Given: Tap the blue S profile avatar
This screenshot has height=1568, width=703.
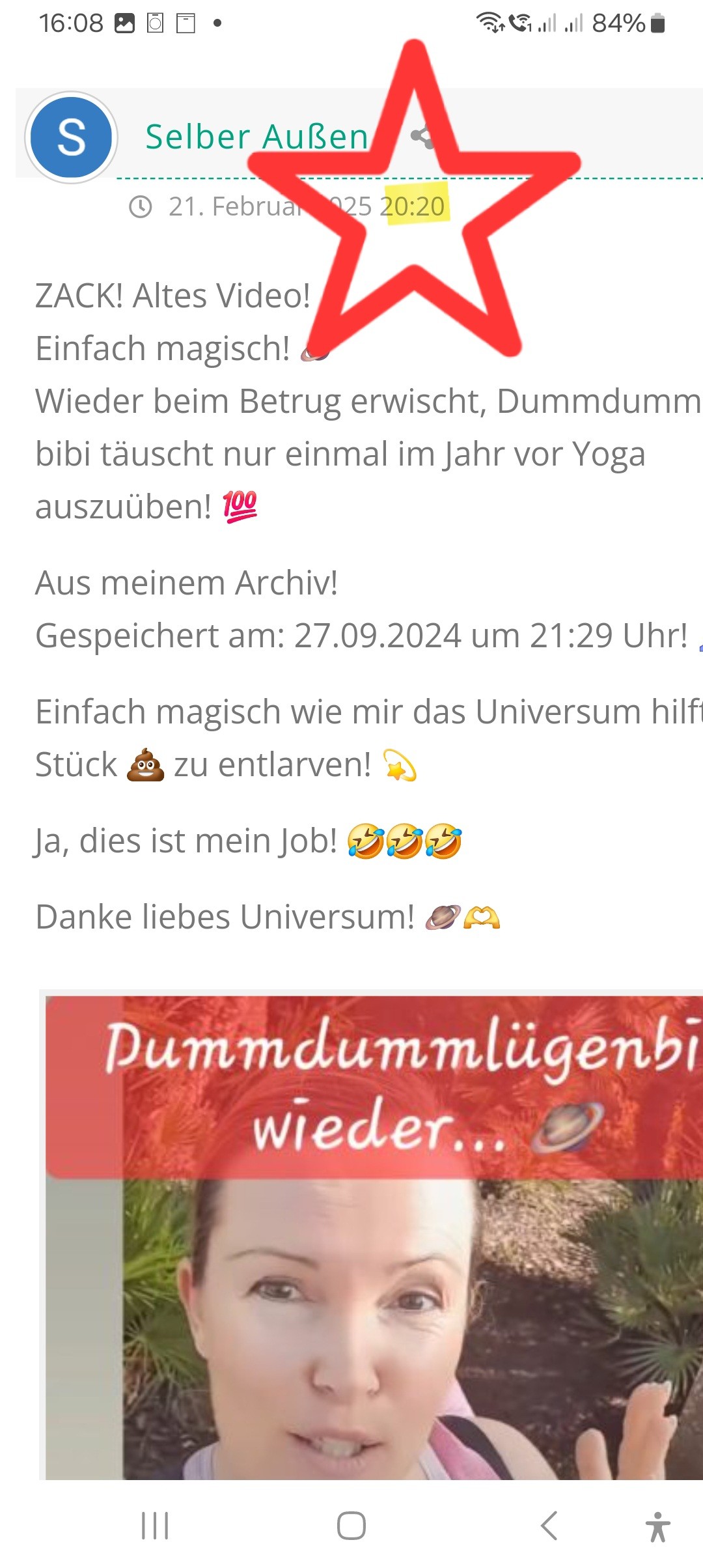Looking at the screenshot, I should tap(72, 137).
